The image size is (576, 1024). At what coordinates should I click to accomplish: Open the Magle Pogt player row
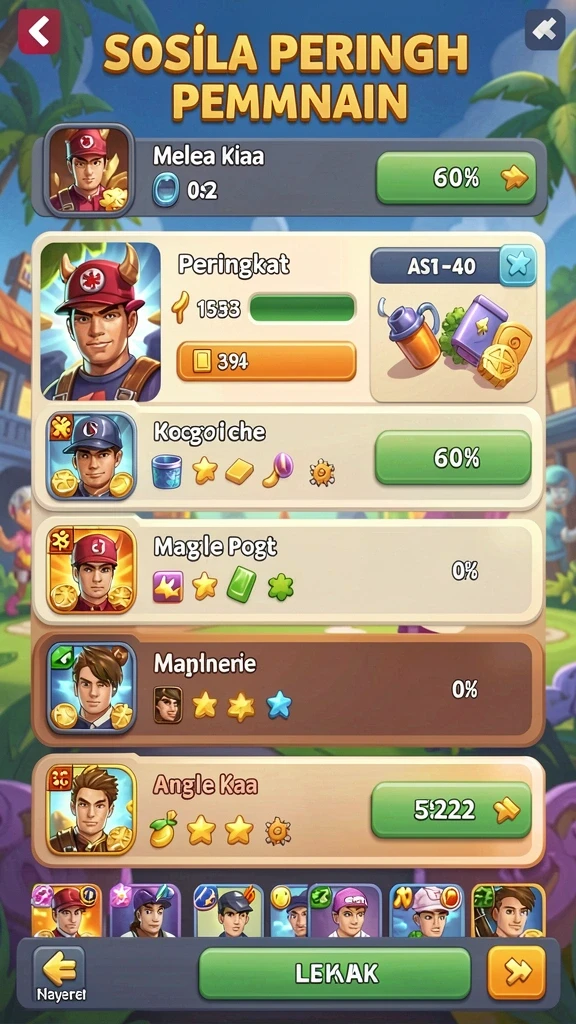pyautogui.click(x=288, y=570)
